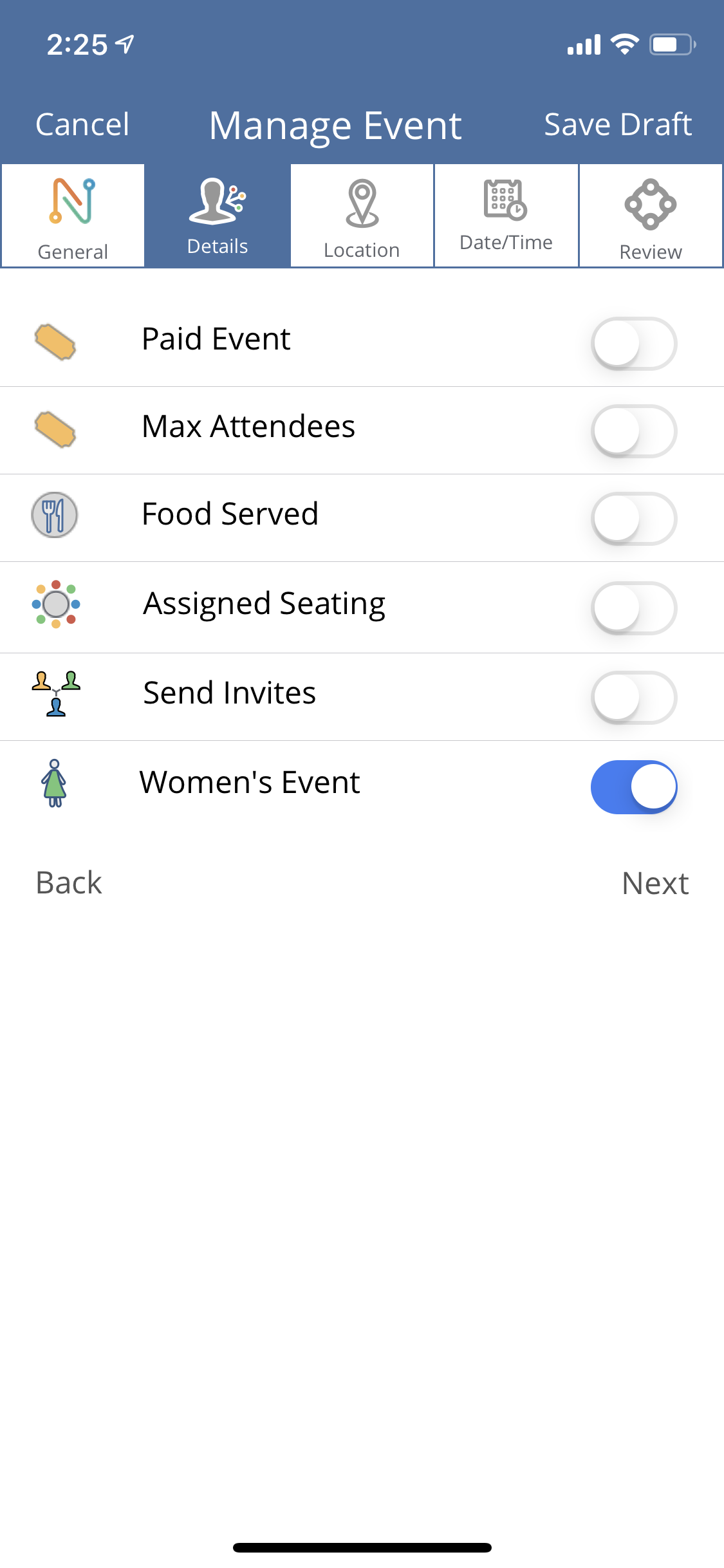Turn on Send Invites
This screenshot has height=1568, width=724.
(x=633, y=697)
